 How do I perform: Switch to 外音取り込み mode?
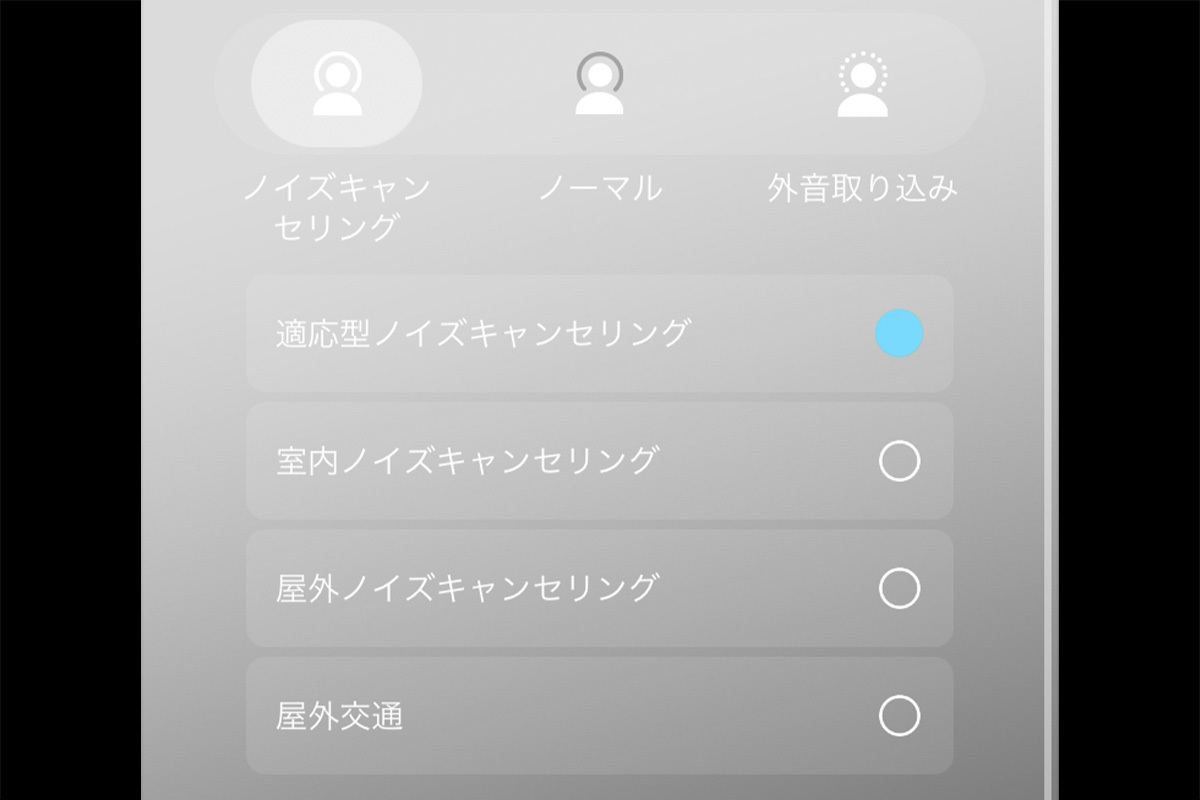(x=862, y=84)
